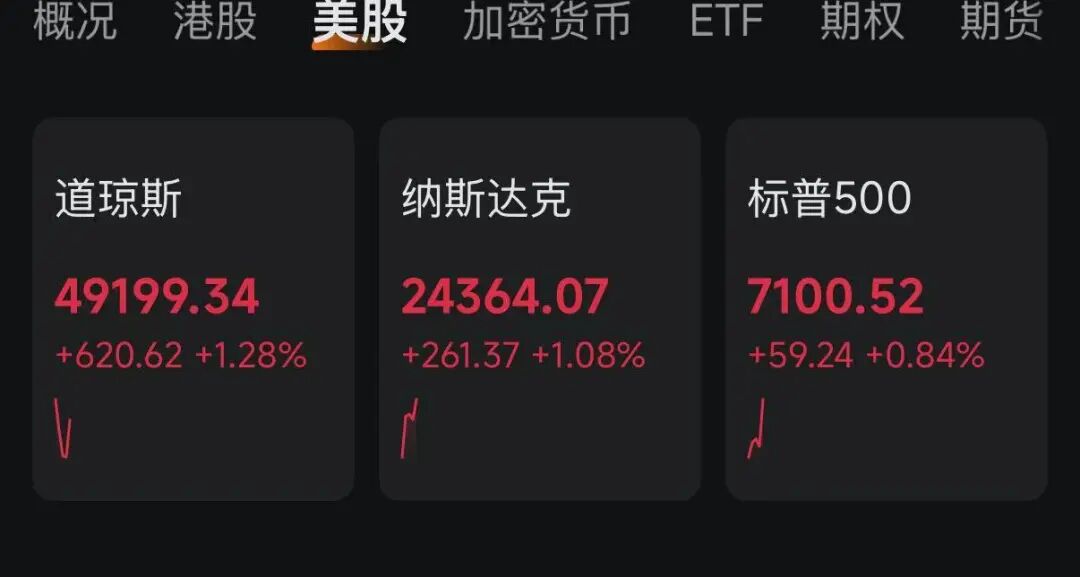
Task: Open the 加密货币 tab
Action: [x=547, y=22]
